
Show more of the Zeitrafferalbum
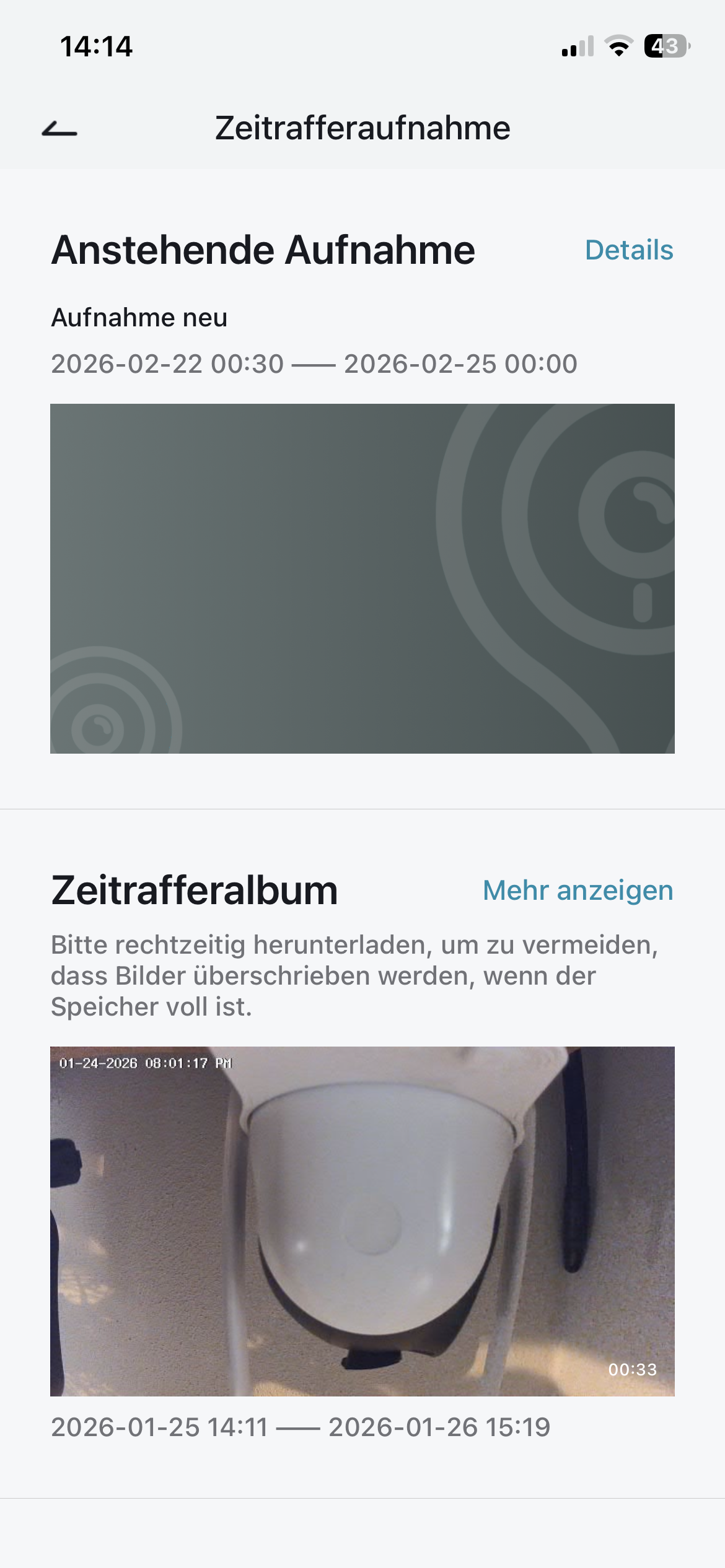click(x=578, y=891)
